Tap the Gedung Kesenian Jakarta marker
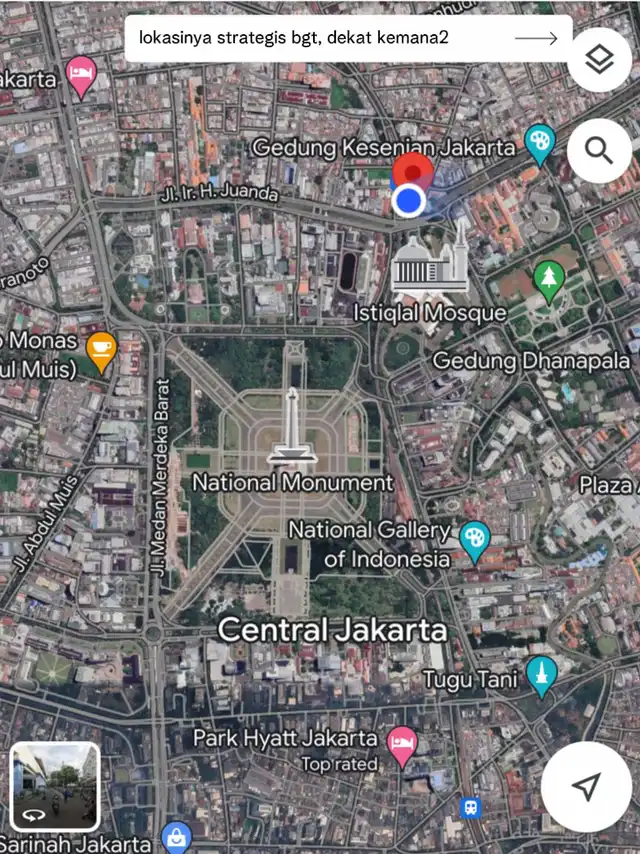640x854 pixels. pos(540,143)
